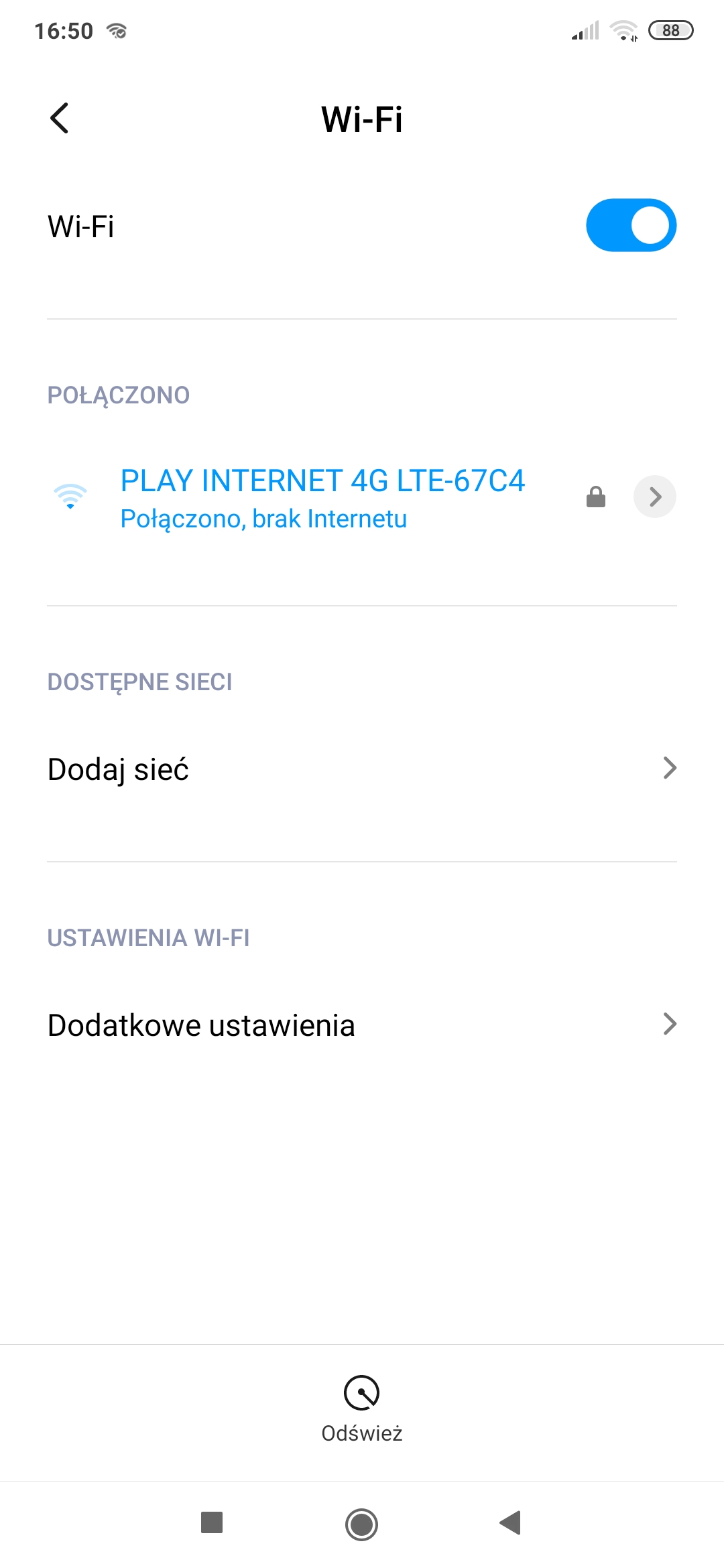Select the POŁĄCZONO section header
The width and height of the screenshot is (724, 1568).
[118, 395]
